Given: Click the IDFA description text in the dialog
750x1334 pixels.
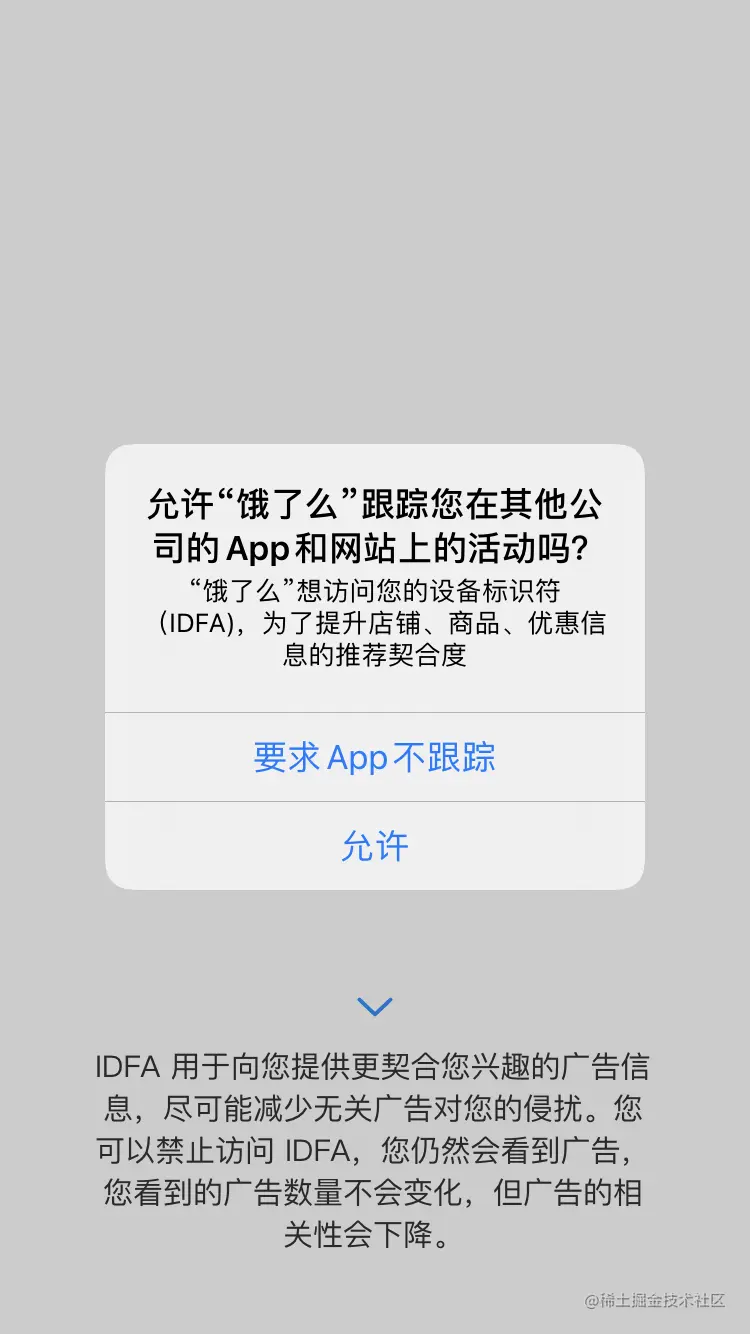Looking at the screenshot, I should (374, 624).
